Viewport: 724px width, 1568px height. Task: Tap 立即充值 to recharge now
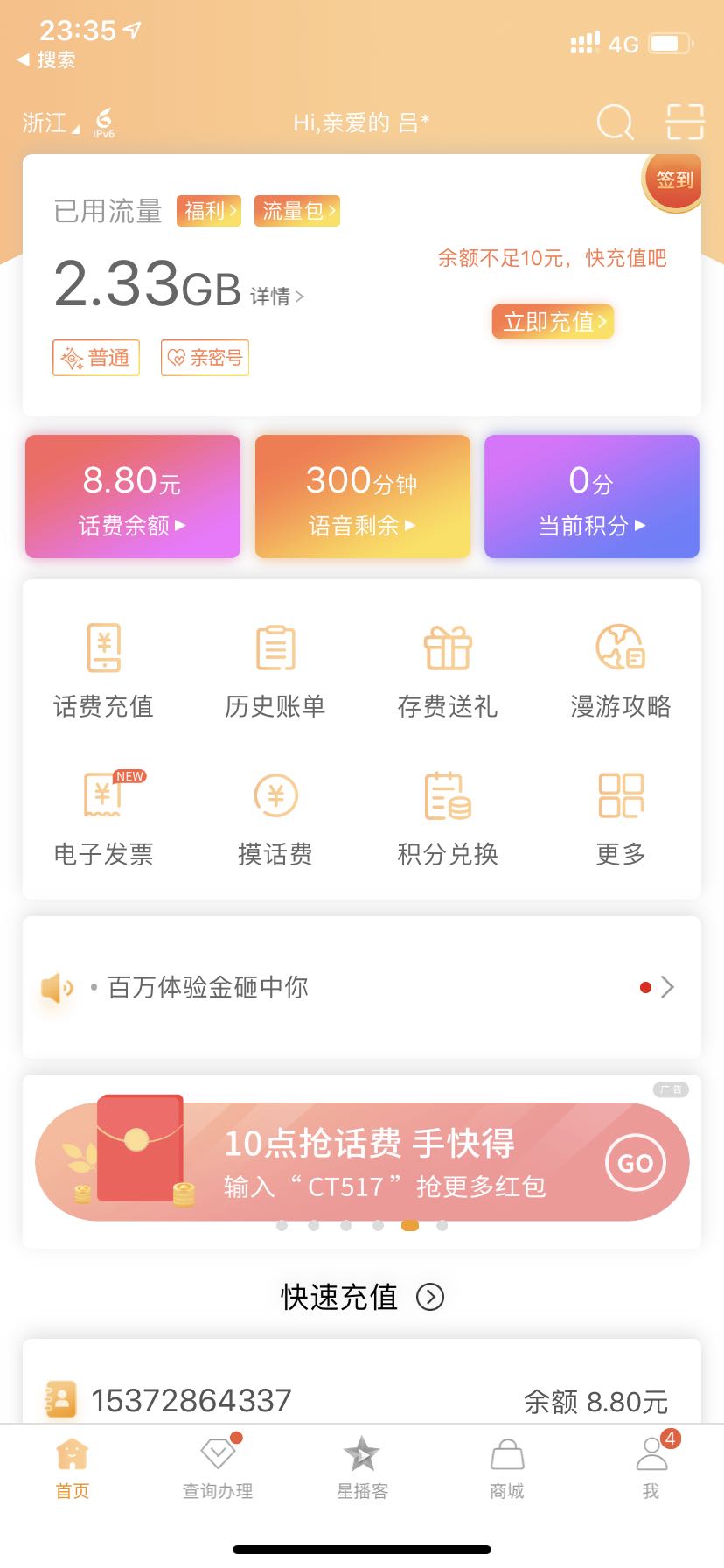click(x=553, y=321)
